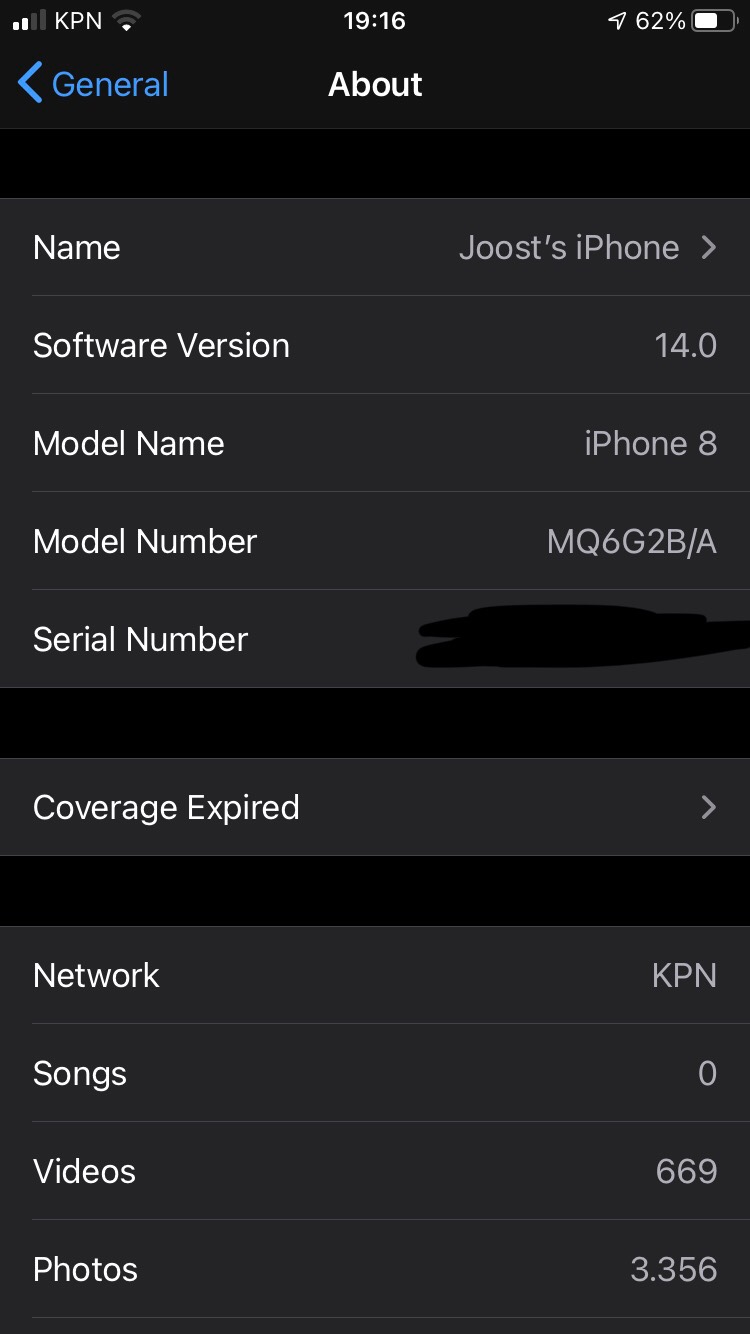
Task: Tap the Software Version row
Action: click(375, 345)
